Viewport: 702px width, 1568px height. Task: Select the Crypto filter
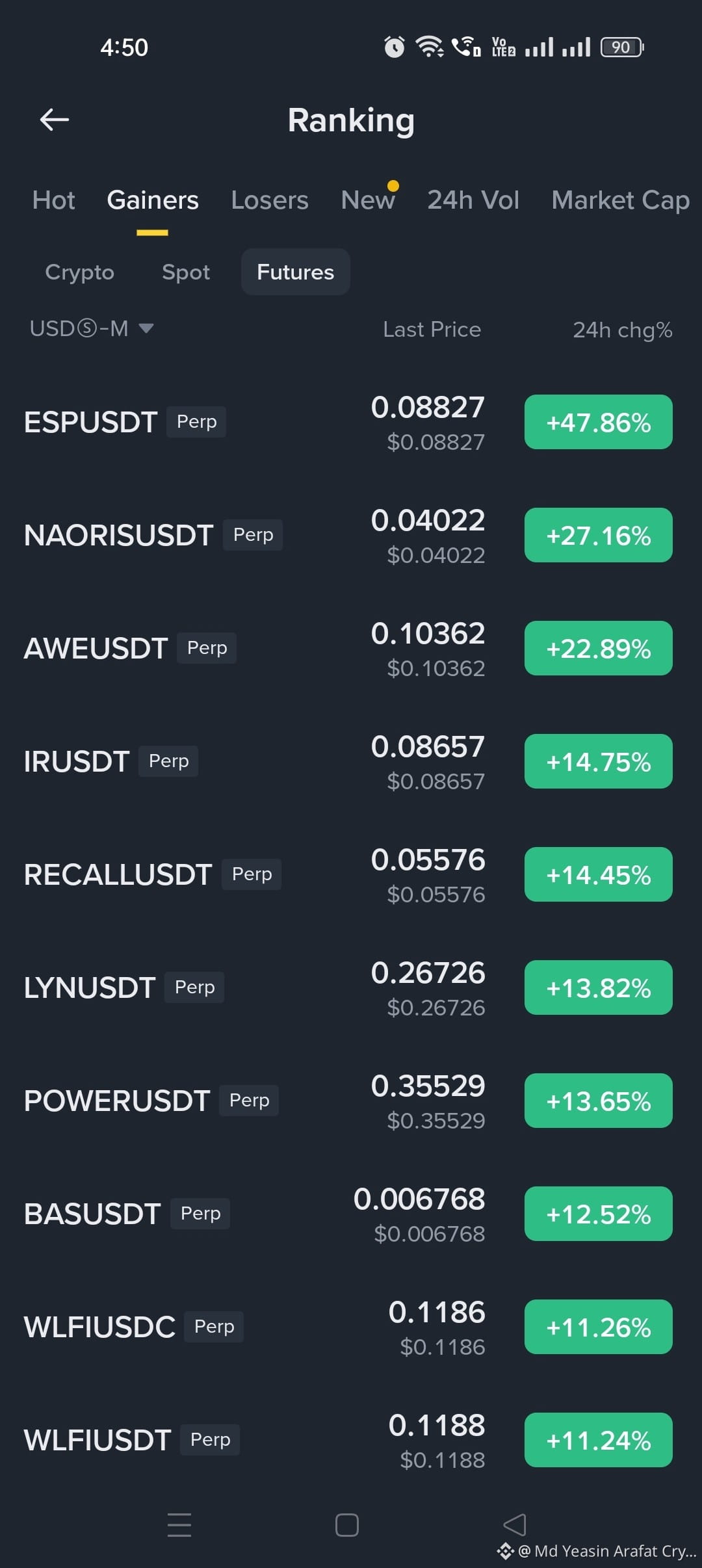tap(79, 272)
